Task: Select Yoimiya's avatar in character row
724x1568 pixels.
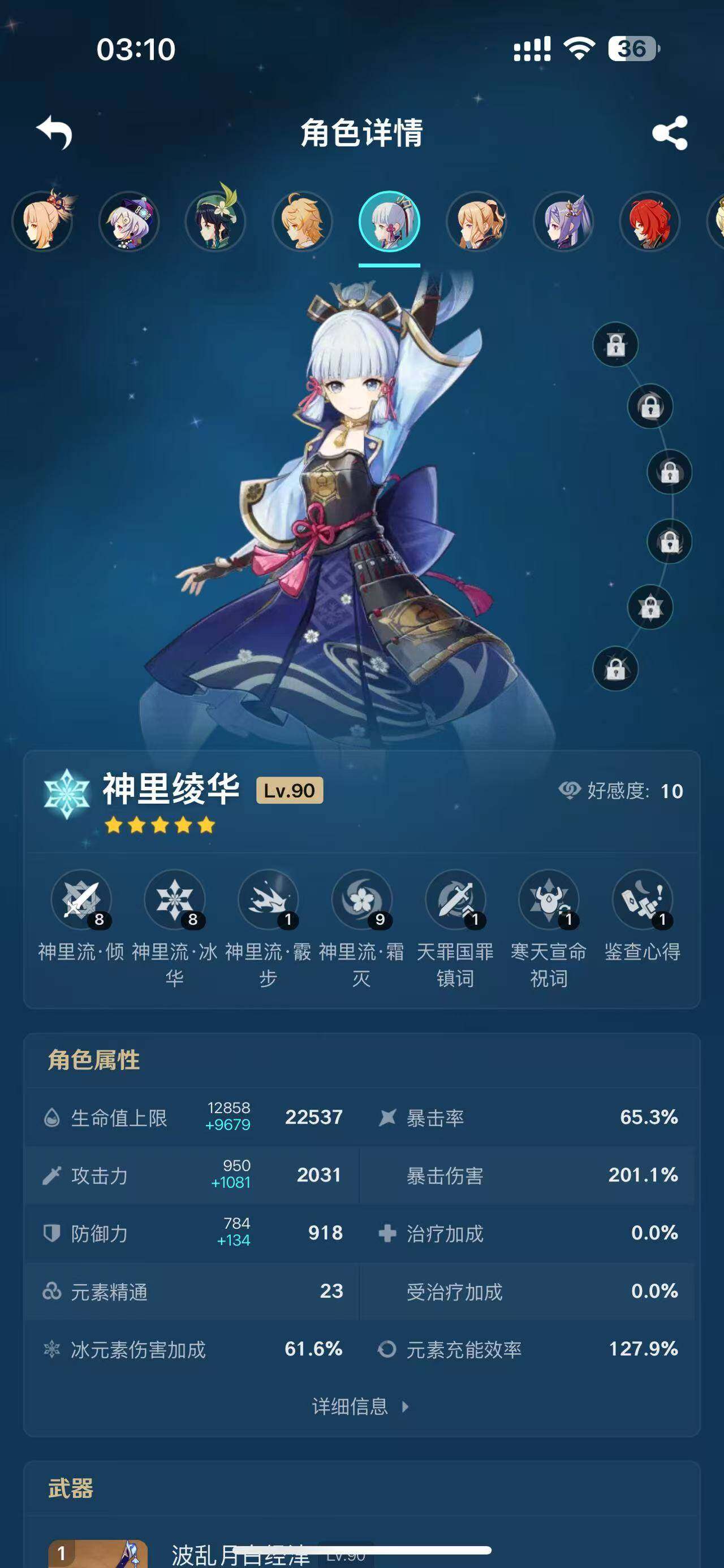Action: pos(42,222)
